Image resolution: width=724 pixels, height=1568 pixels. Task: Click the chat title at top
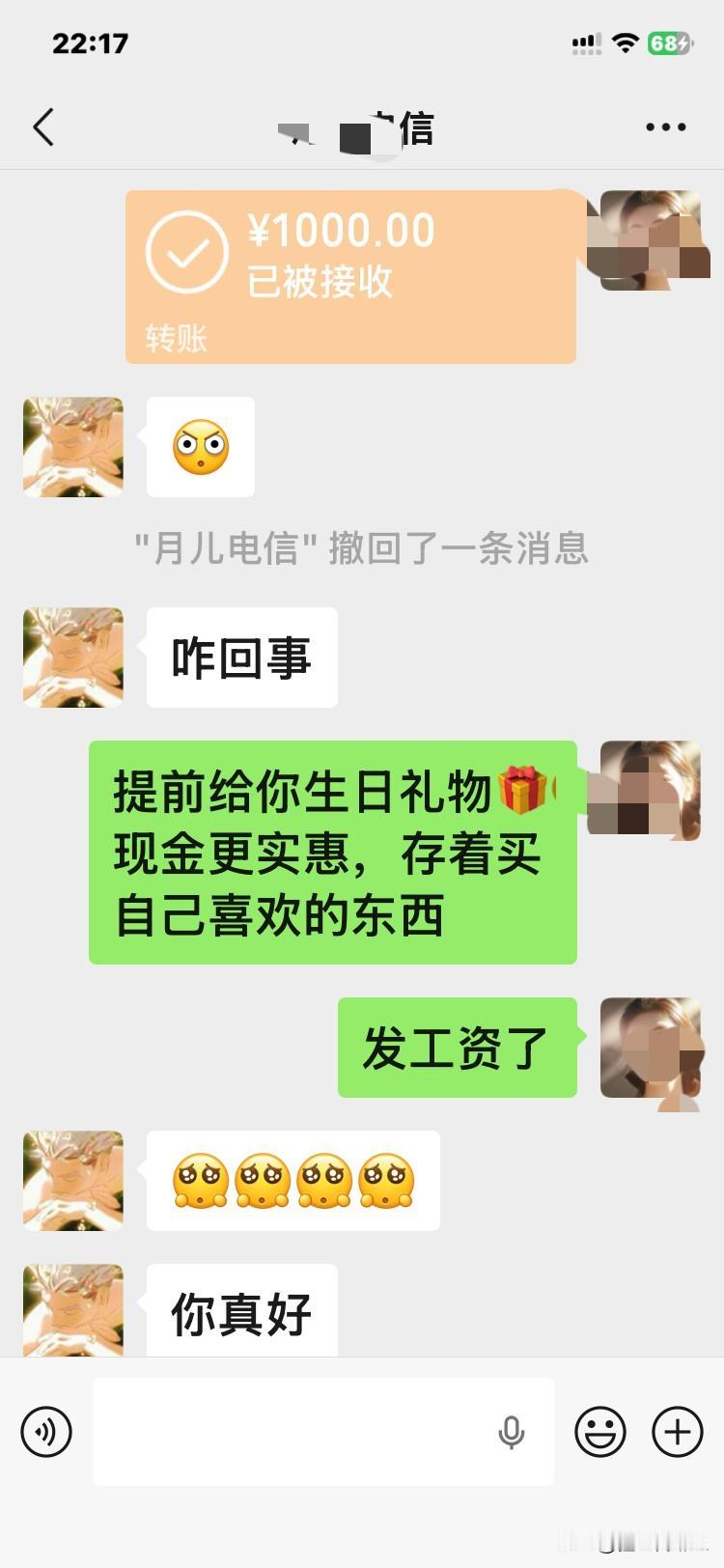(362, 126)
